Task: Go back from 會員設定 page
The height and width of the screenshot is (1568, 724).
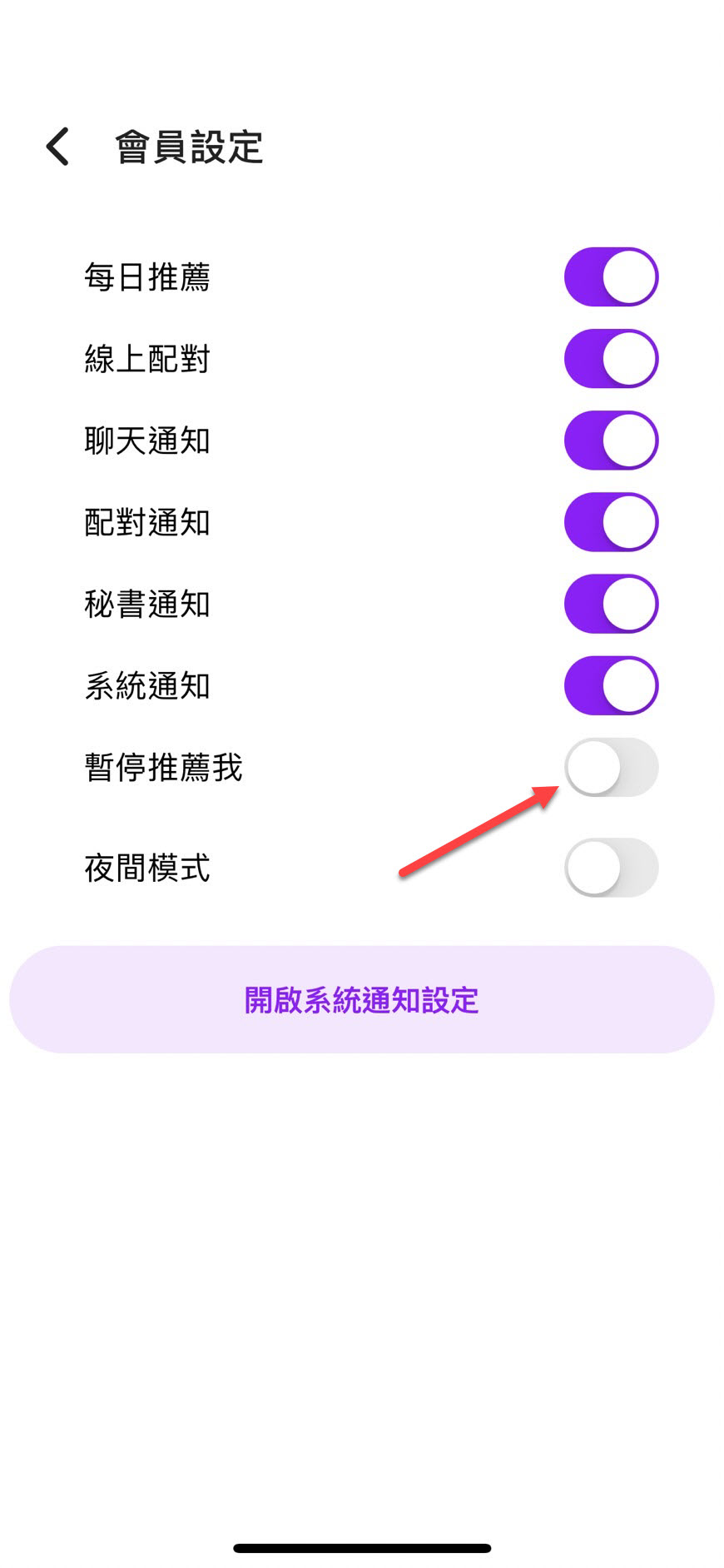Action: [57, 147]
